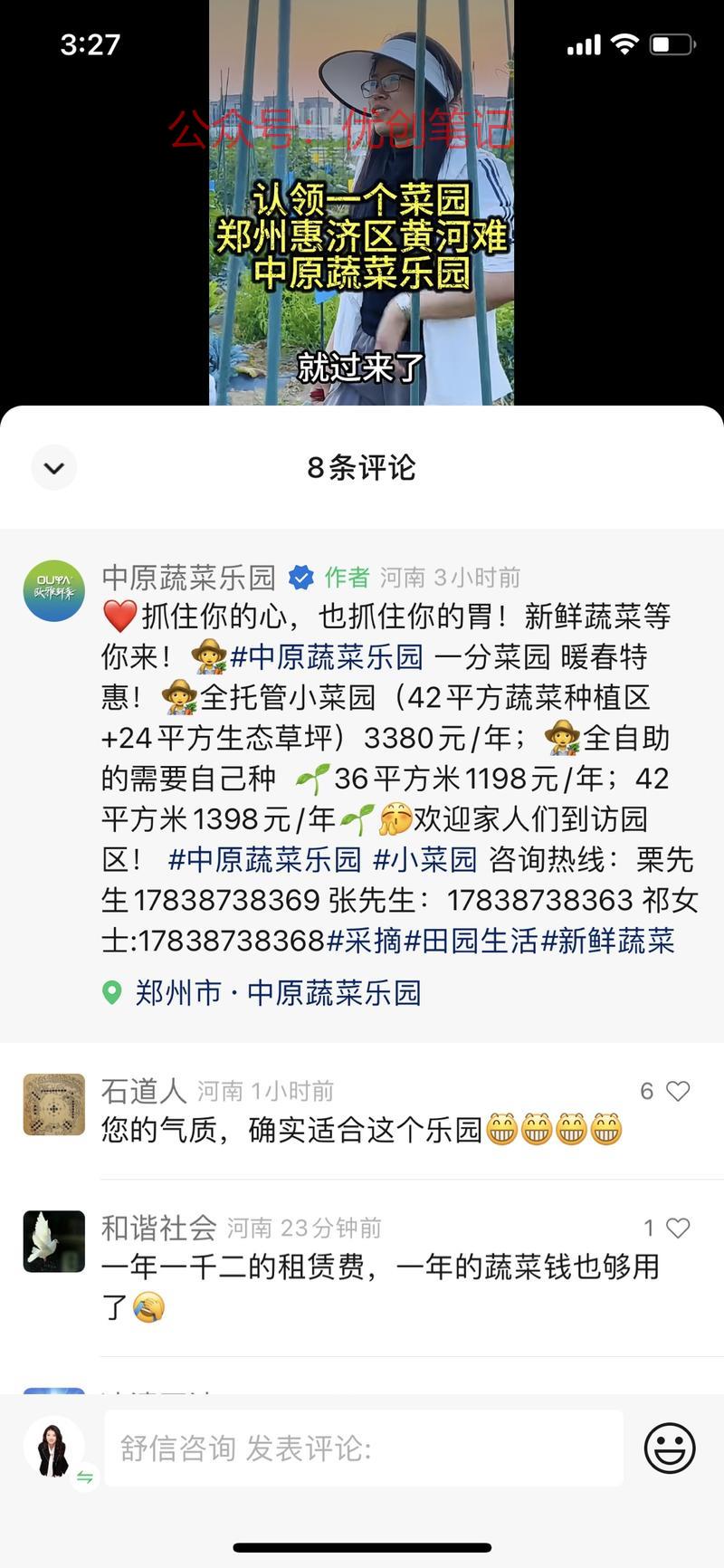The image size is (724, 1568).
Task: Open the #采摘 hashtag
Action: pyautogui.click(x=364, y=941)
